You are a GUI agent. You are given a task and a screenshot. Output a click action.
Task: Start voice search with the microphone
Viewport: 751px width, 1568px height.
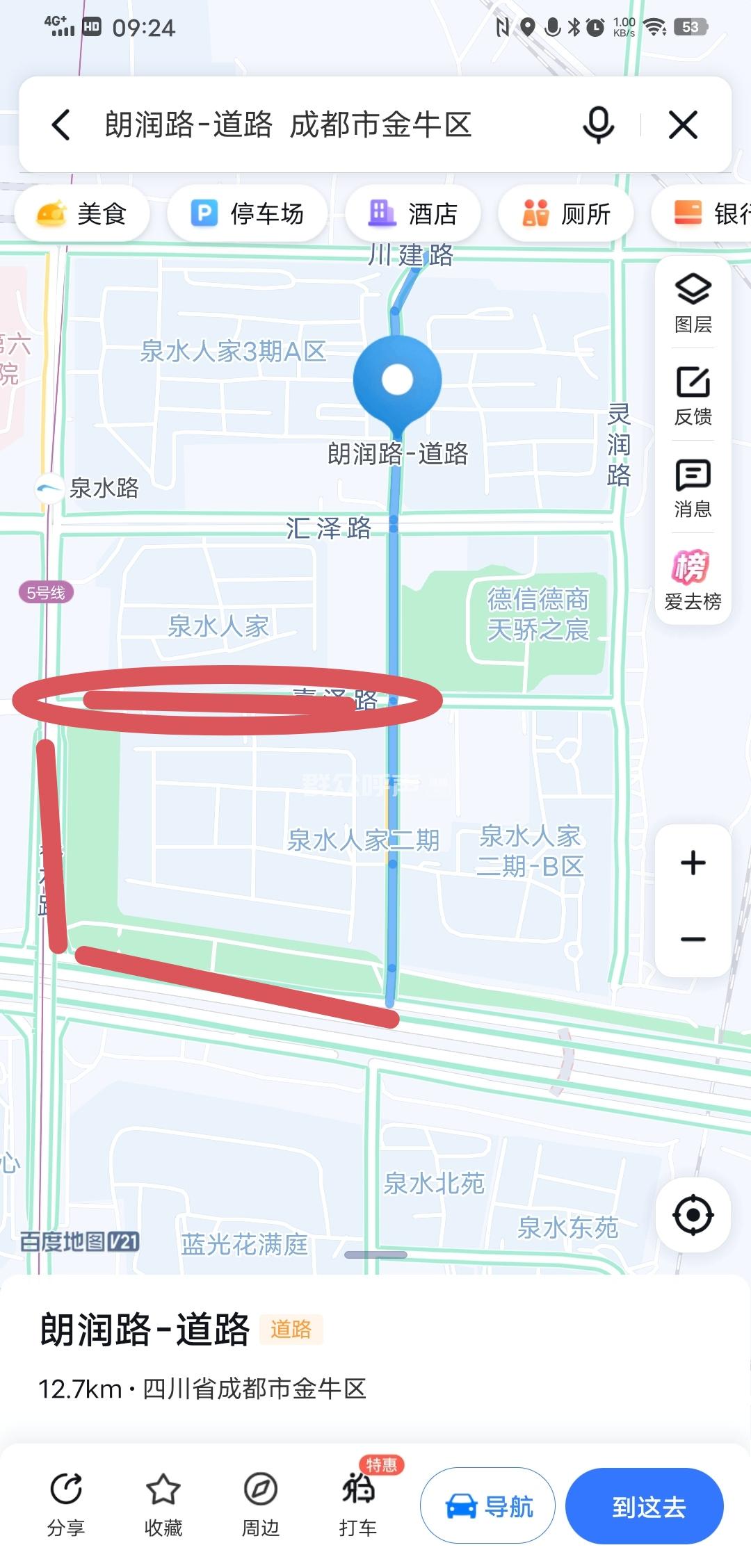[598, 125]
